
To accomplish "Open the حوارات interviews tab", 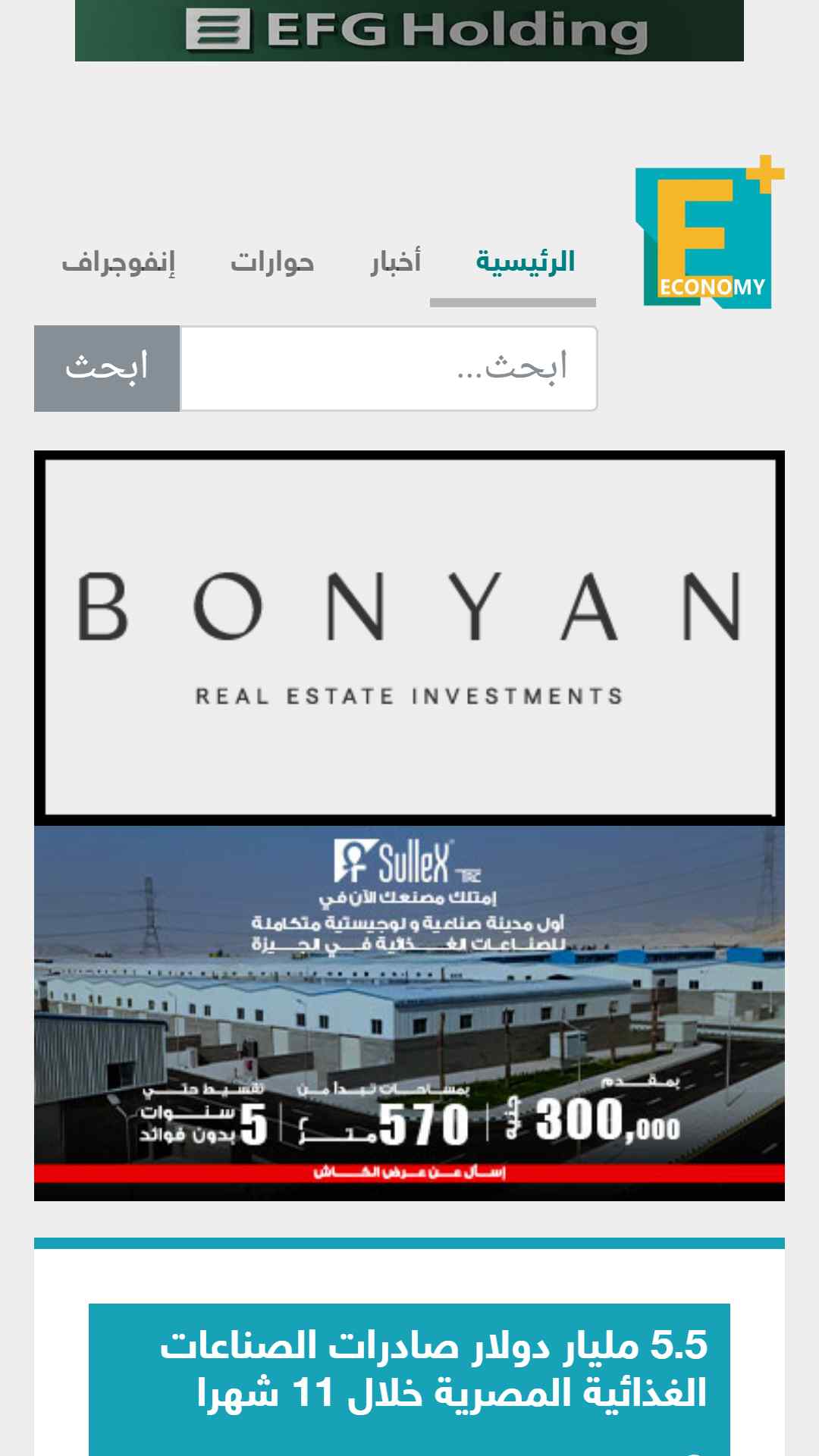I will point(272,262).
